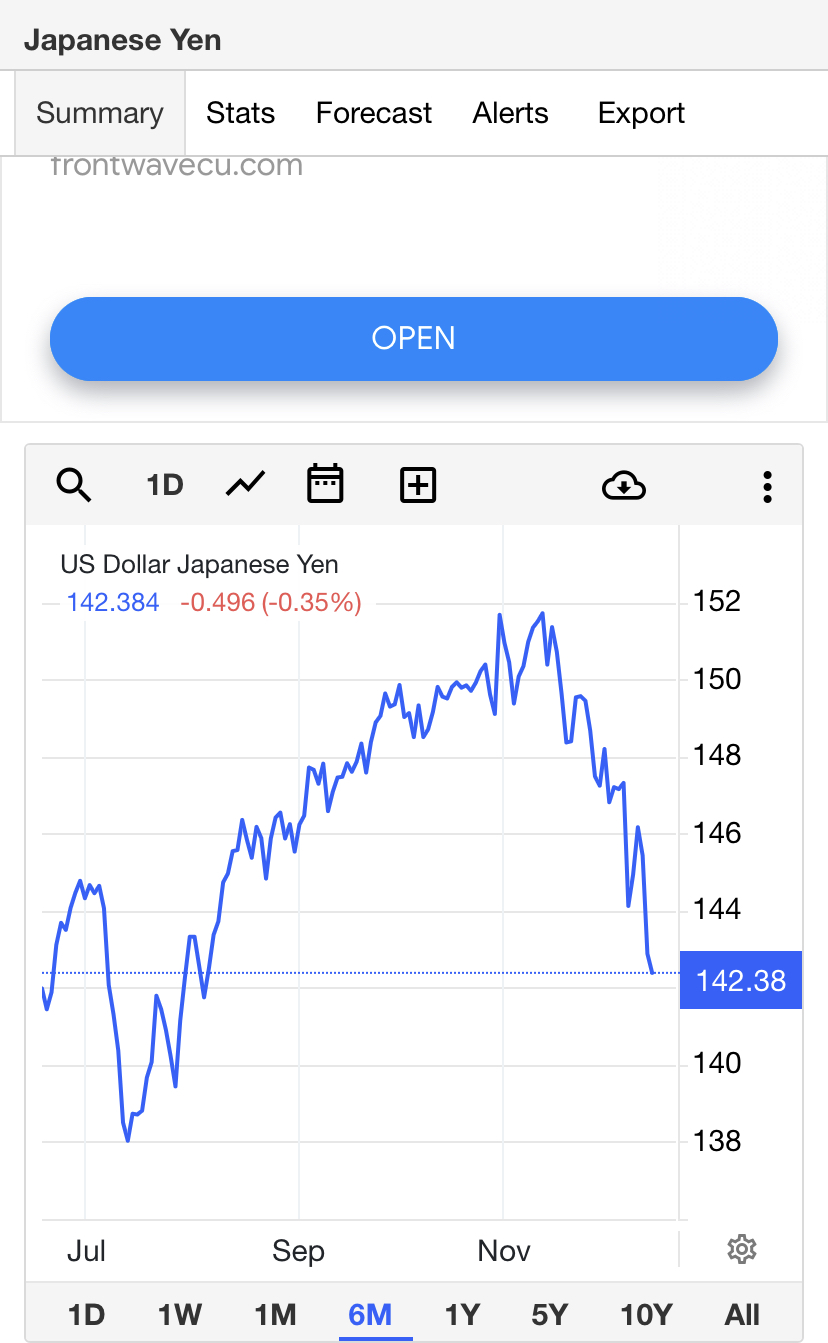Open the chart overflow menu
The width and height of the screenshot is (828, 1343).
click(x=767, y=486)
